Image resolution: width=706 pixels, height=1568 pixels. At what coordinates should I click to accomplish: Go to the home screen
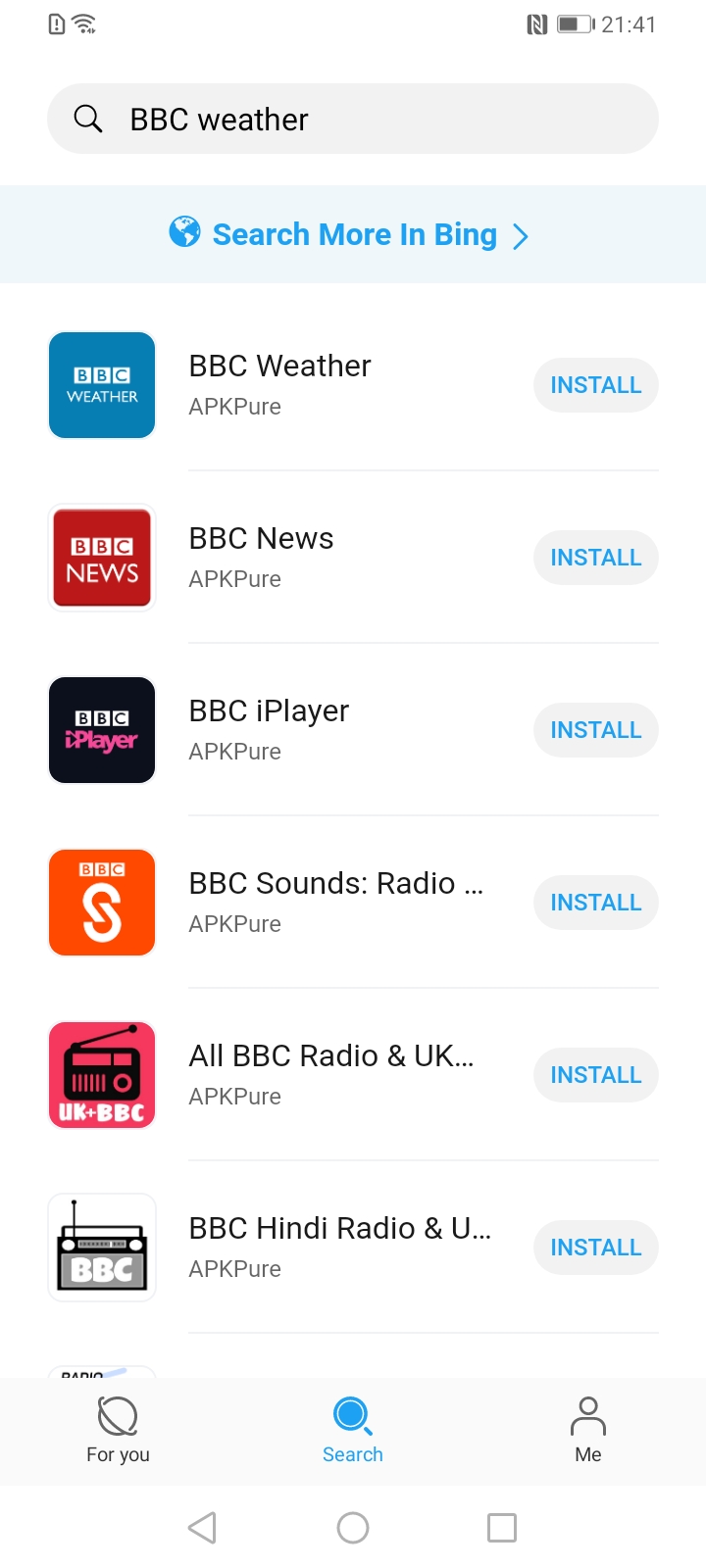[x=353, y=1528]
